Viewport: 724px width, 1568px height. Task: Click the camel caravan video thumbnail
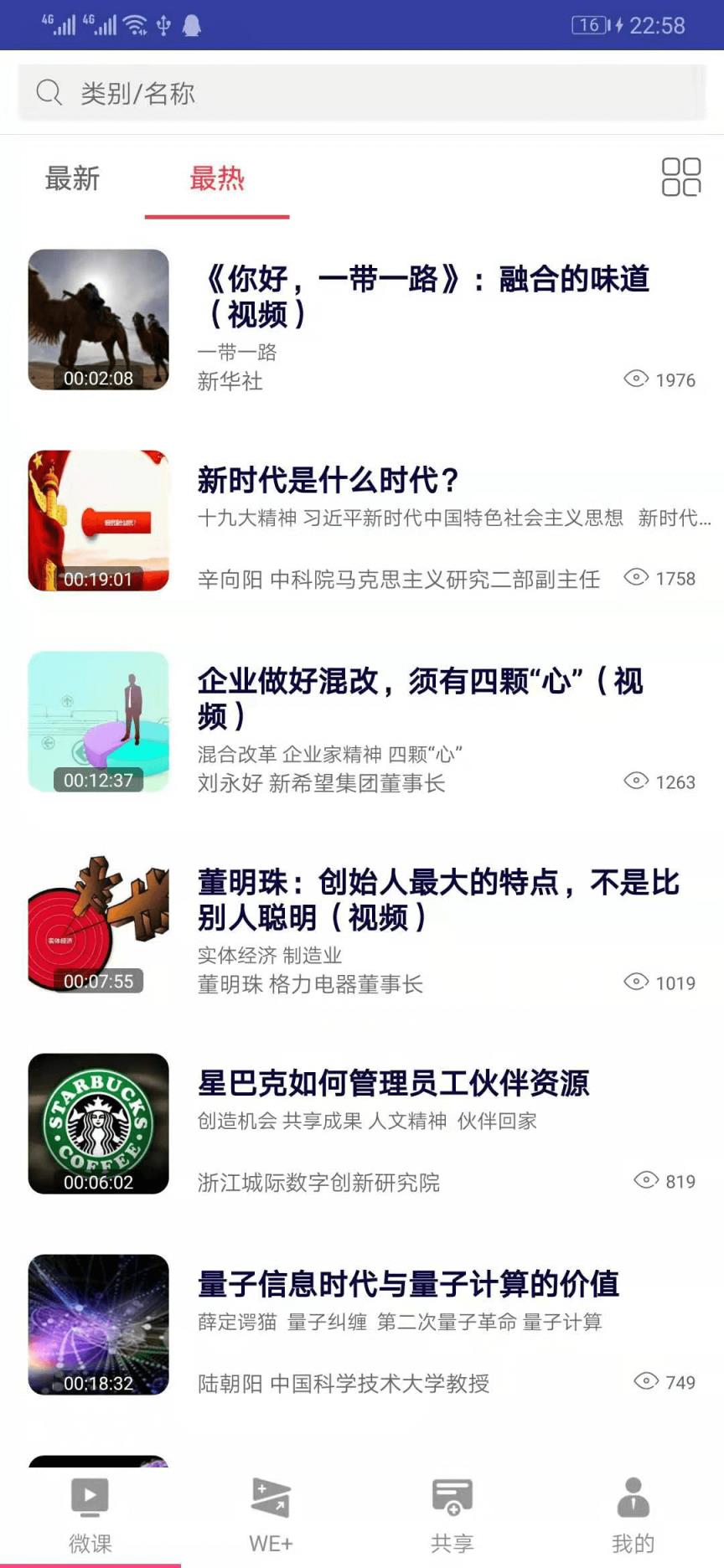(98, 319)
